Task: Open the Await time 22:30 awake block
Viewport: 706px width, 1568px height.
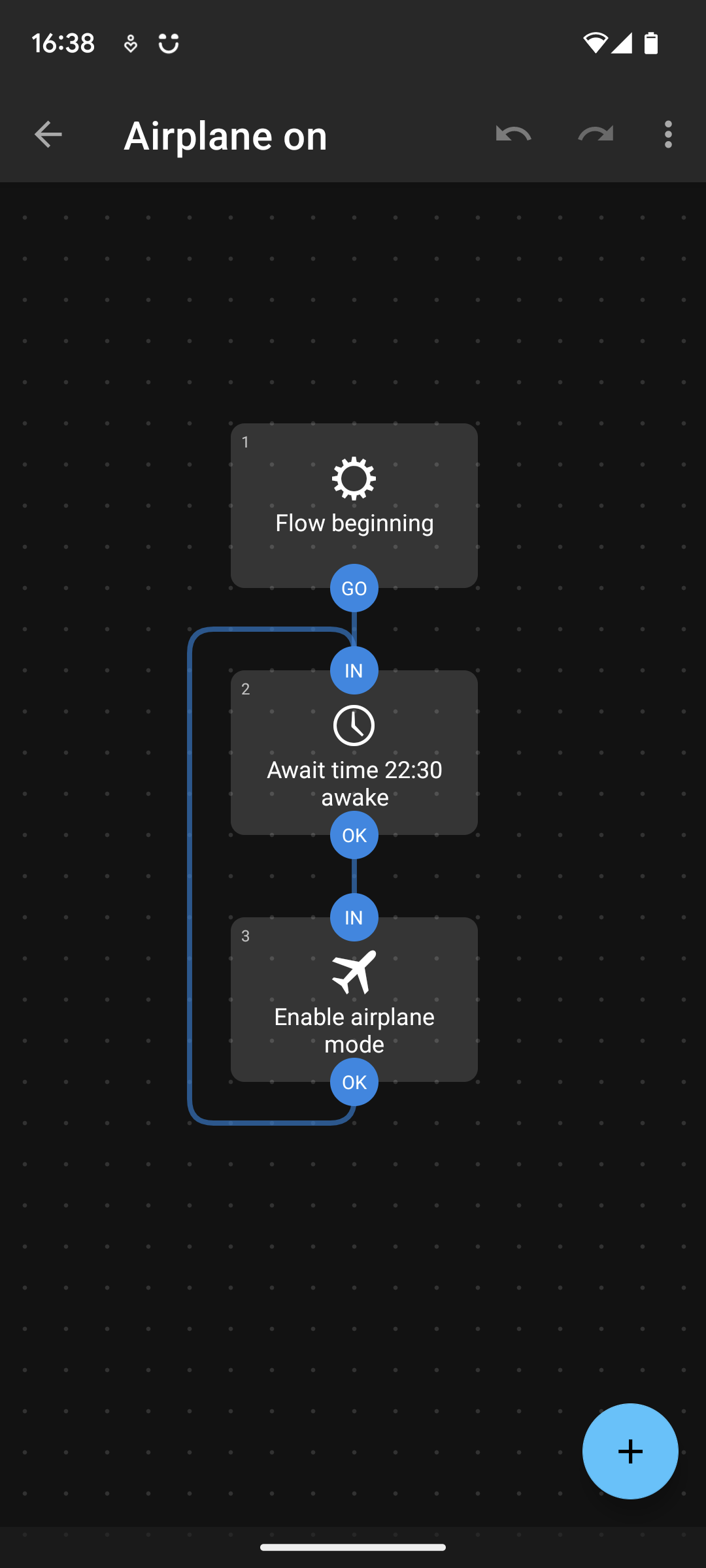Action: (354, 751)
